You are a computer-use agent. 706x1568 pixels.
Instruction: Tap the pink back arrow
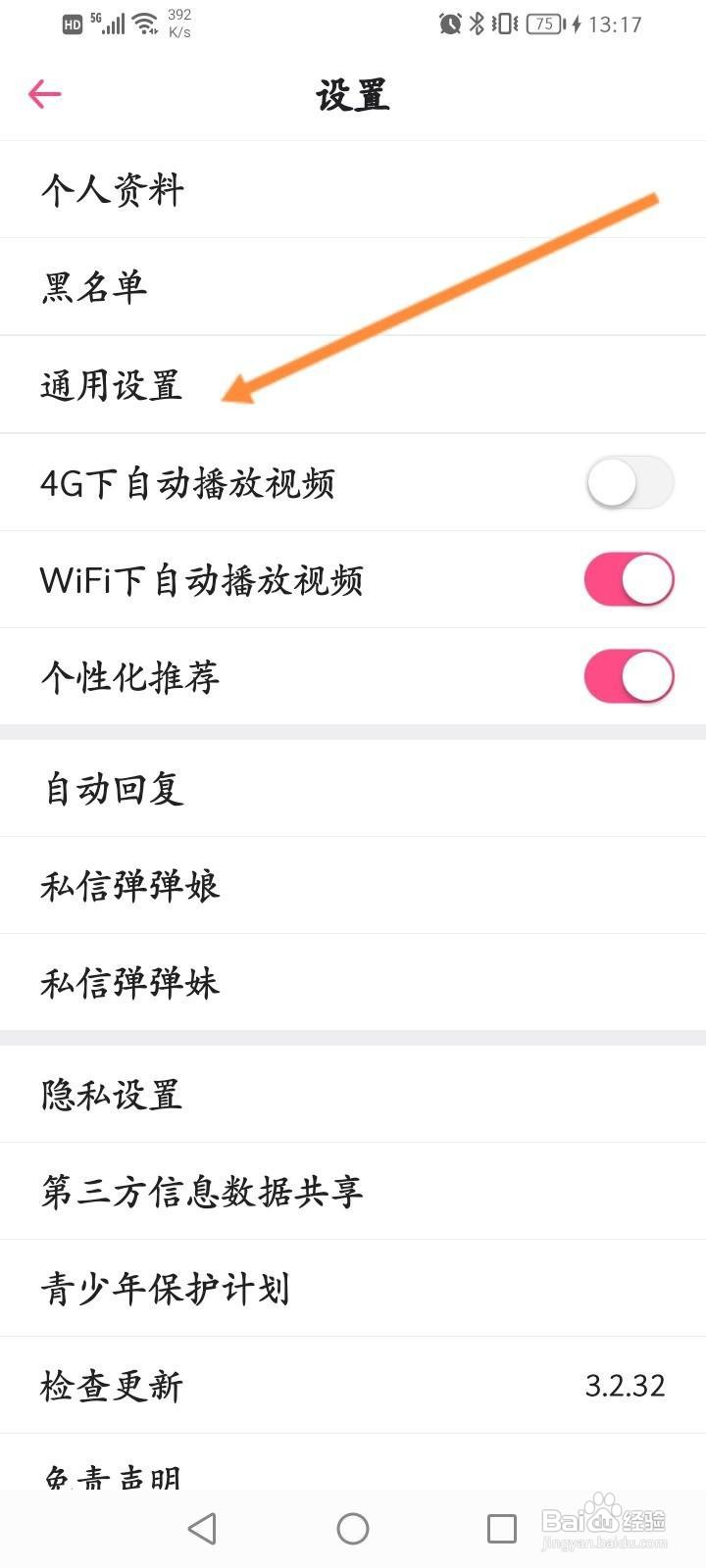45,94
